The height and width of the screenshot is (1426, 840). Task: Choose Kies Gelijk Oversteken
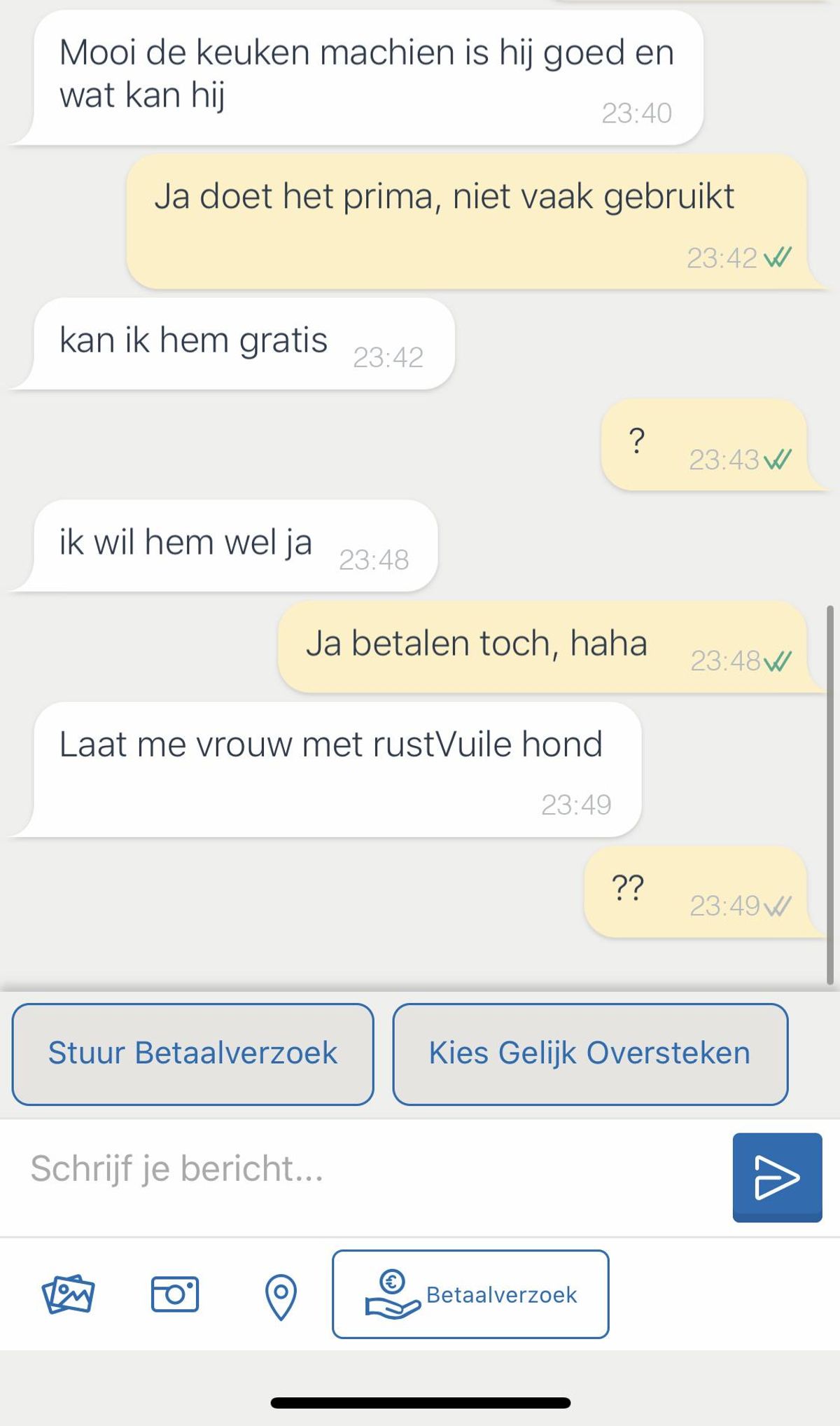[x=590, y=1054]
